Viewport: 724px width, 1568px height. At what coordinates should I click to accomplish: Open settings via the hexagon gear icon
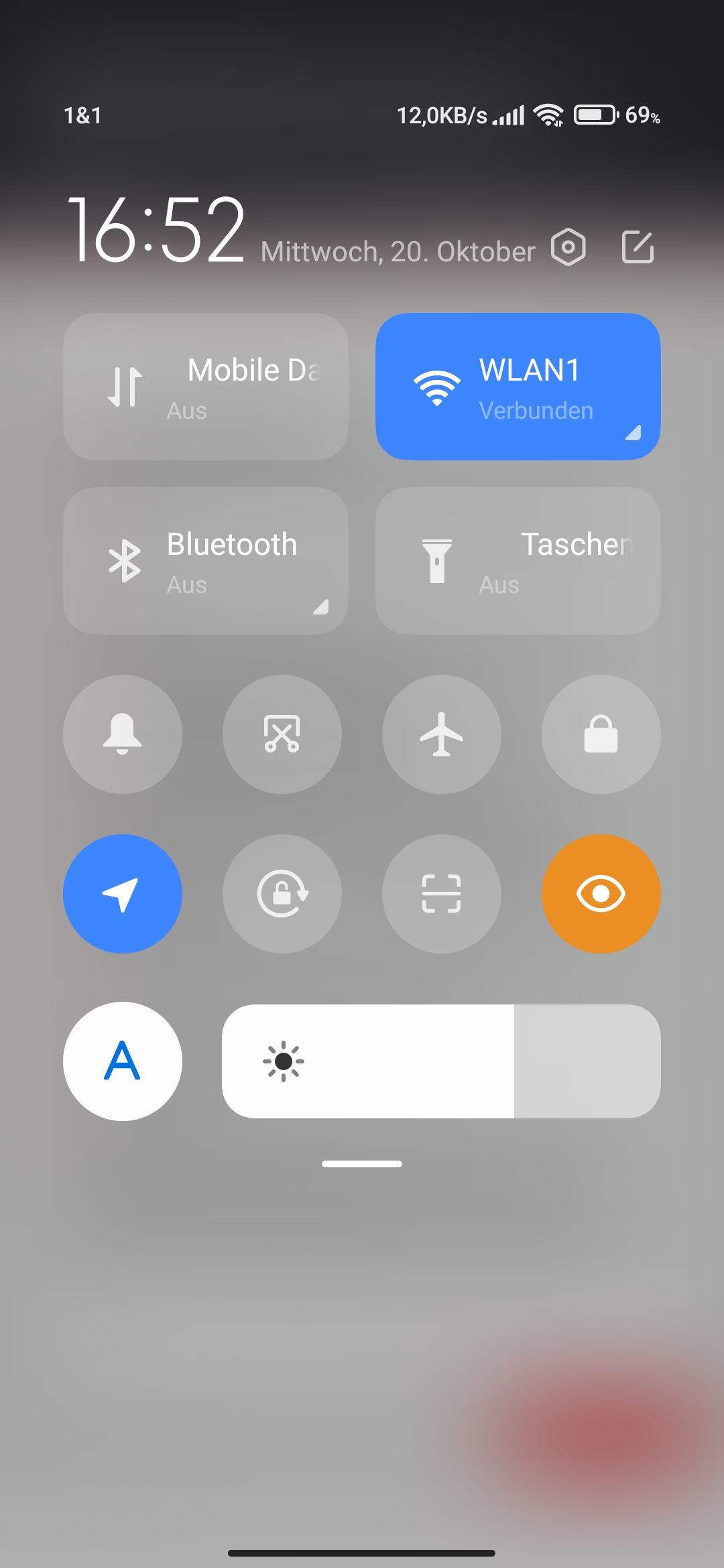pyautogui.click(x=568, y=247)
